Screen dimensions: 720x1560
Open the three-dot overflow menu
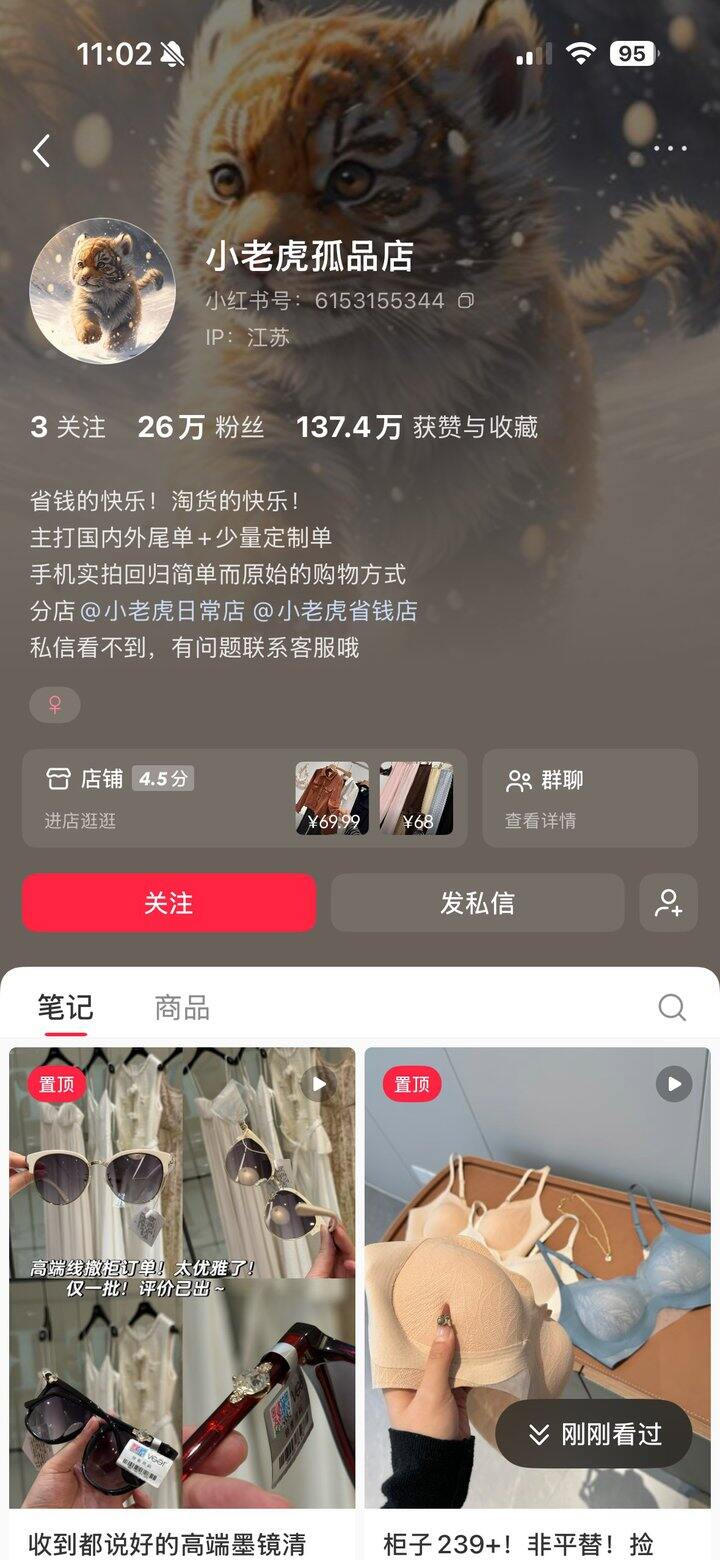click(669, 149)
